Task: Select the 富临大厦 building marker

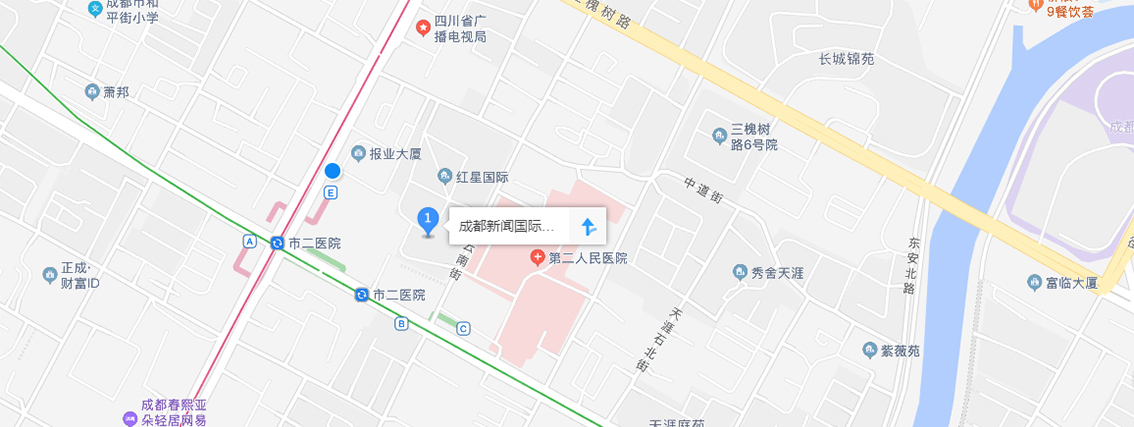Action: click(x=1034, y=283)
